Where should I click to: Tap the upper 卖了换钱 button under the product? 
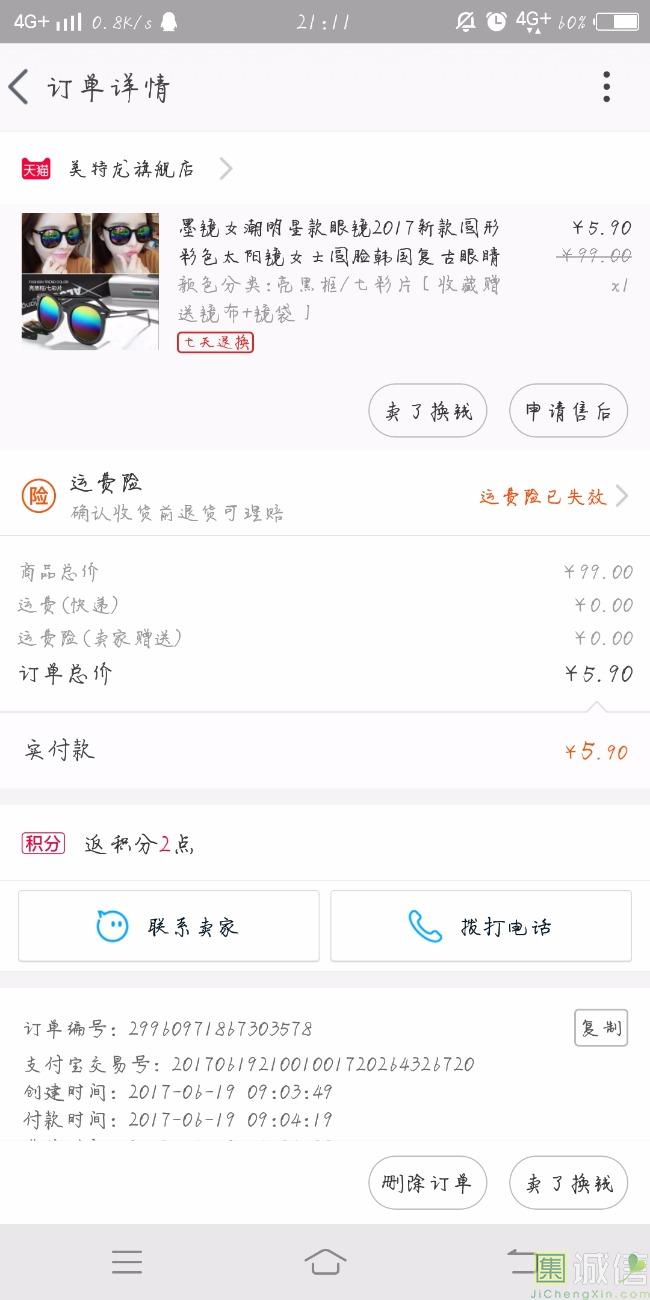(x=428, y=411)
